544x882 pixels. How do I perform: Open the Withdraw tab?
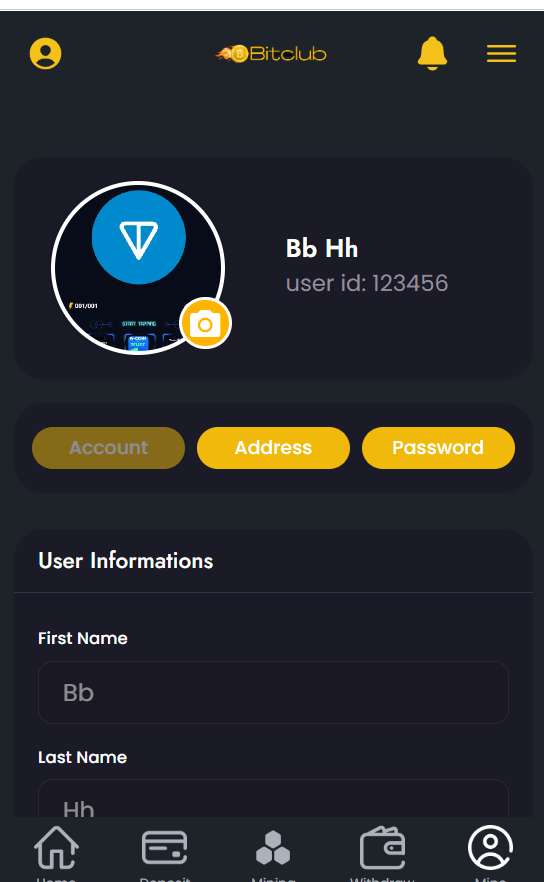coord(383,851)
